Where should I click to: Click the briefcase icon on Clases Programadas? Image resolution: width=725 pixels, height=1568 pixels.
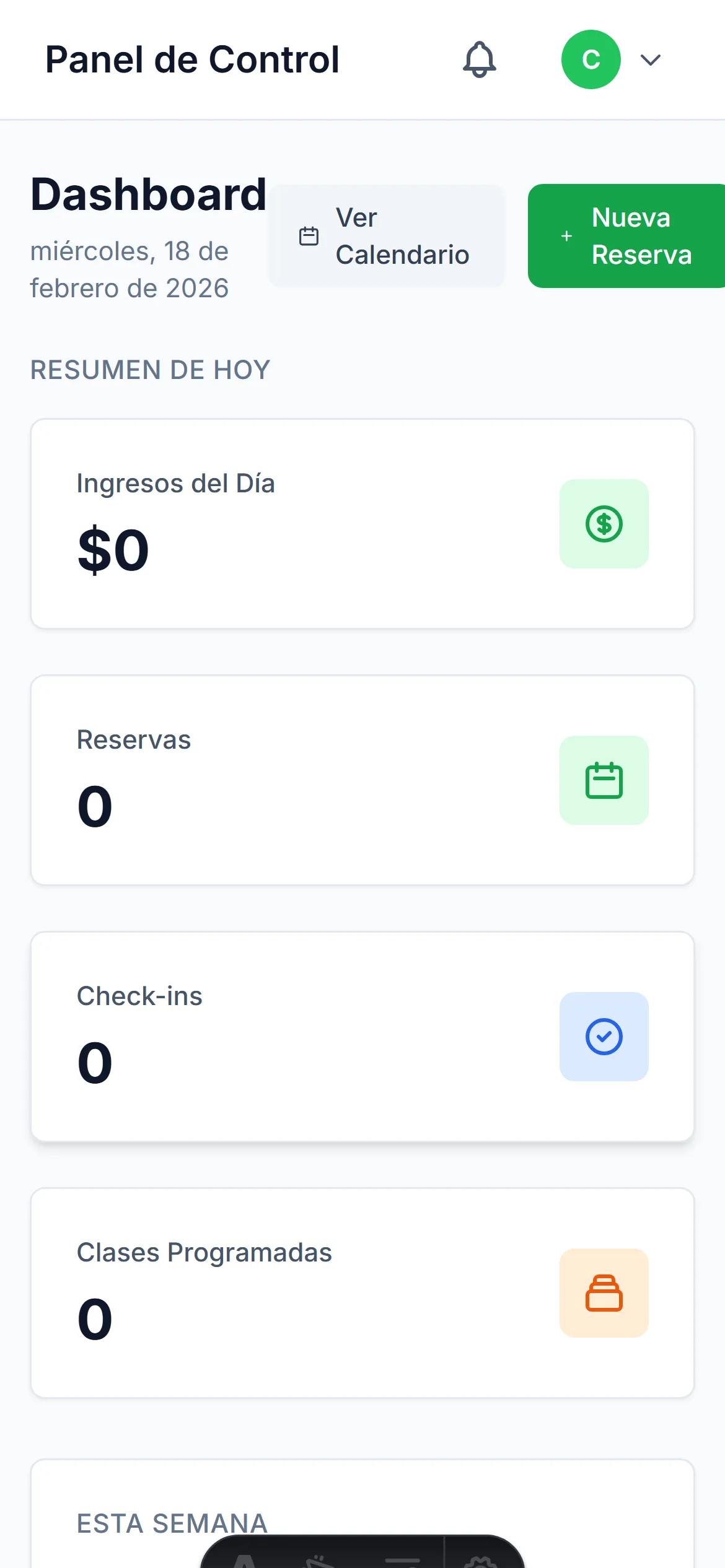coord(604,1293)
